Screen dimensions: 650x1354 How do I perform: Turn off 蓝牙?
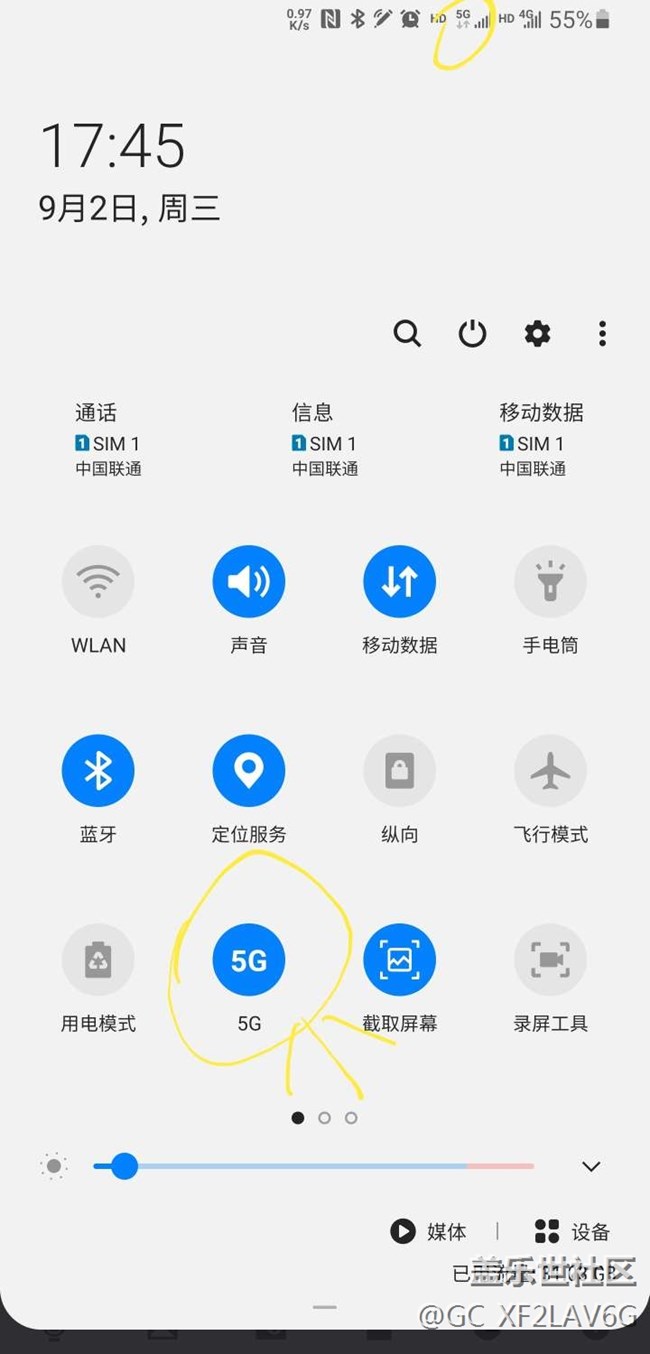pyautogui.click(x=98, y=770)
